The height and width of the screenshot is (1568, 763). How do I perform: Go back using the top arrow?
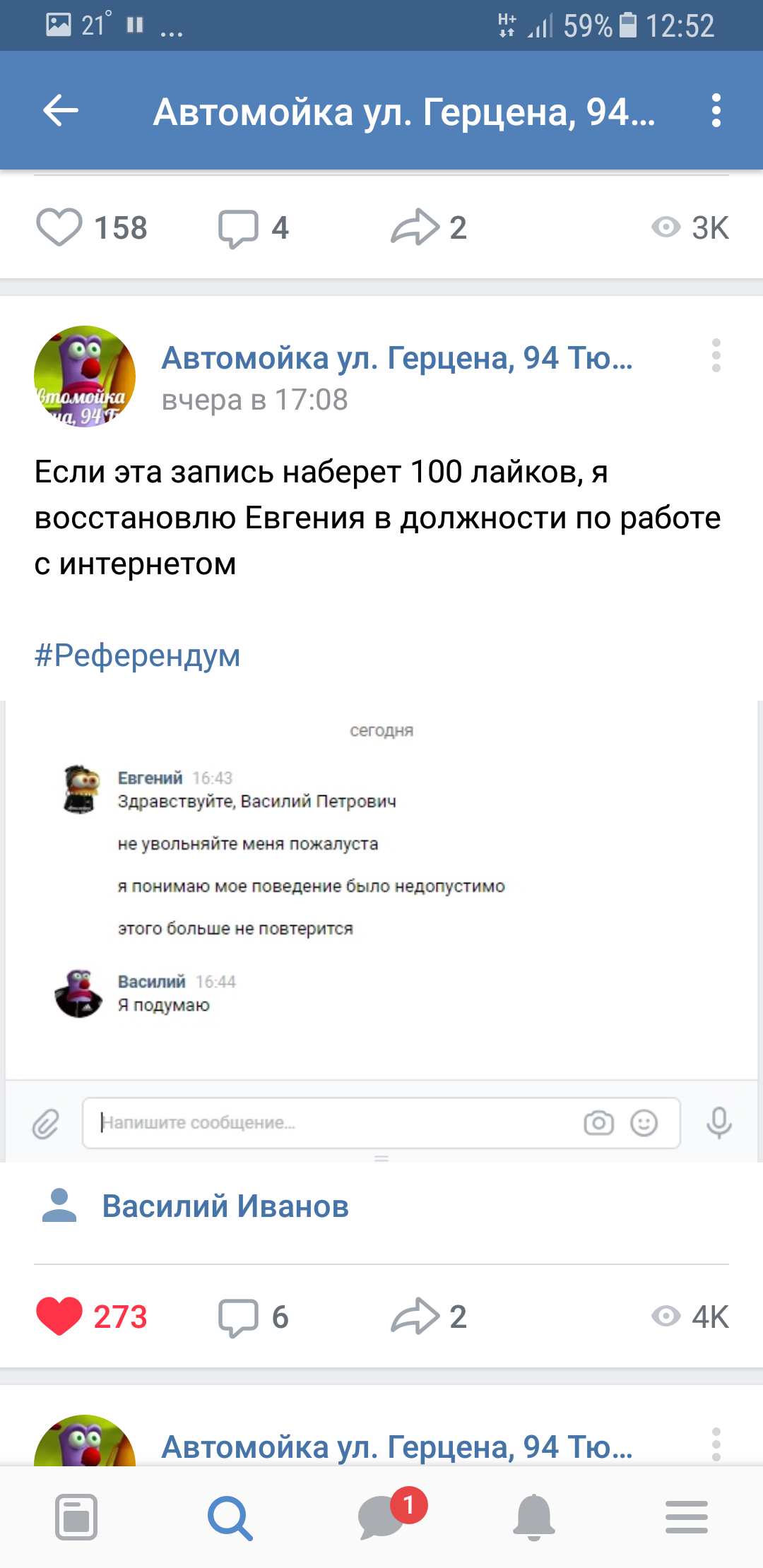point(61,111)
